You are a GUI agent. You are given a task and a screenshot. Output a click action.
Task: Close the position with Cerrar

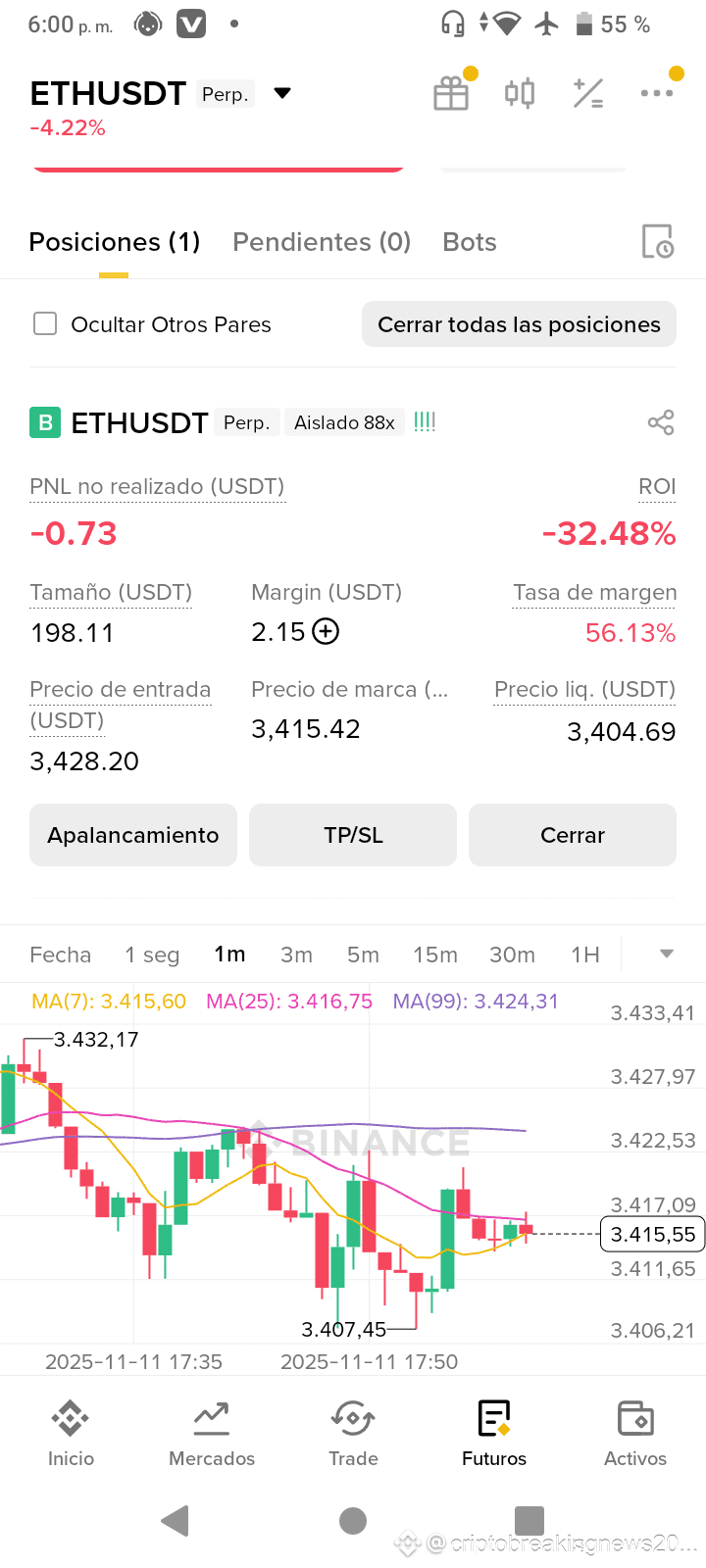(x=573, y=835)
